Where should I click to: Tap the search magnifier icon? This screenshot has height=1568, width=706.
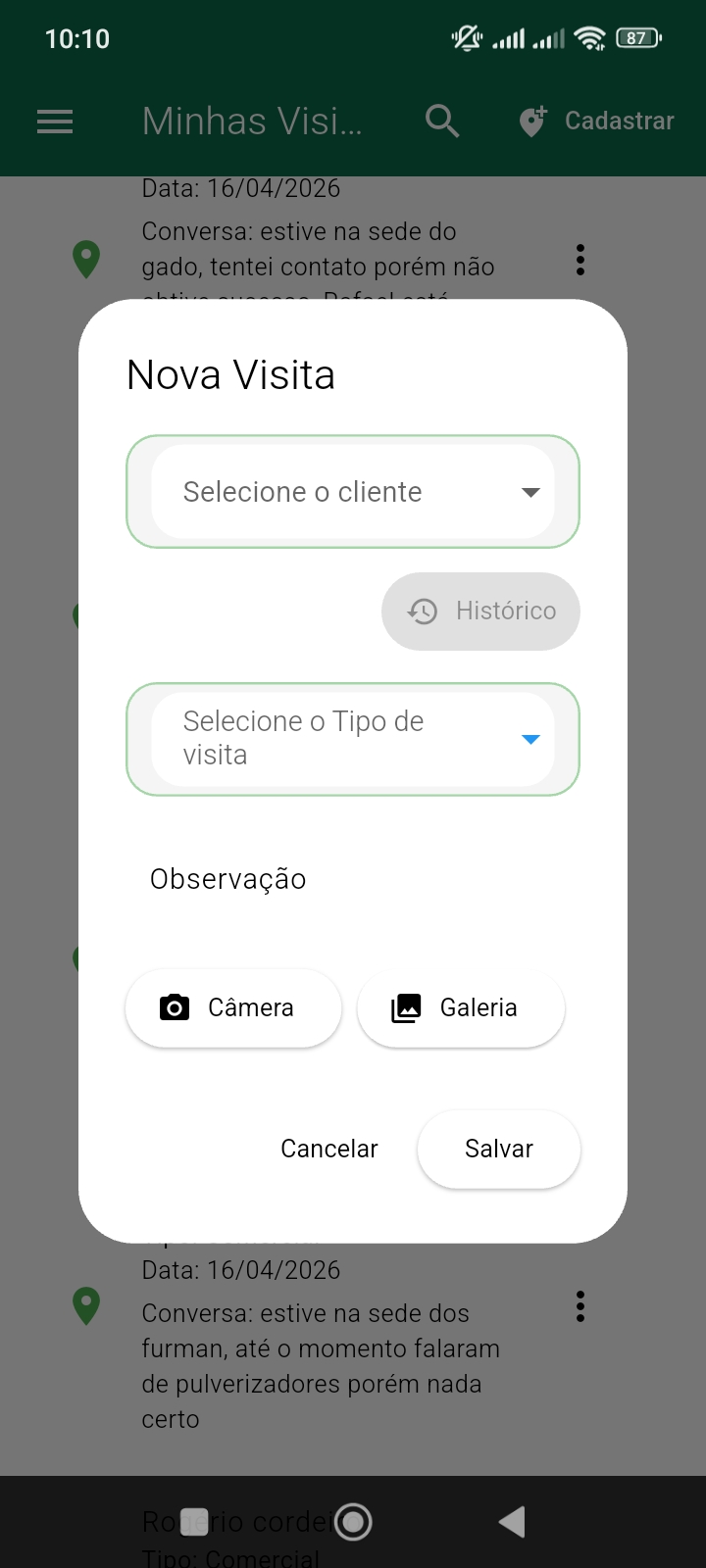441,120
